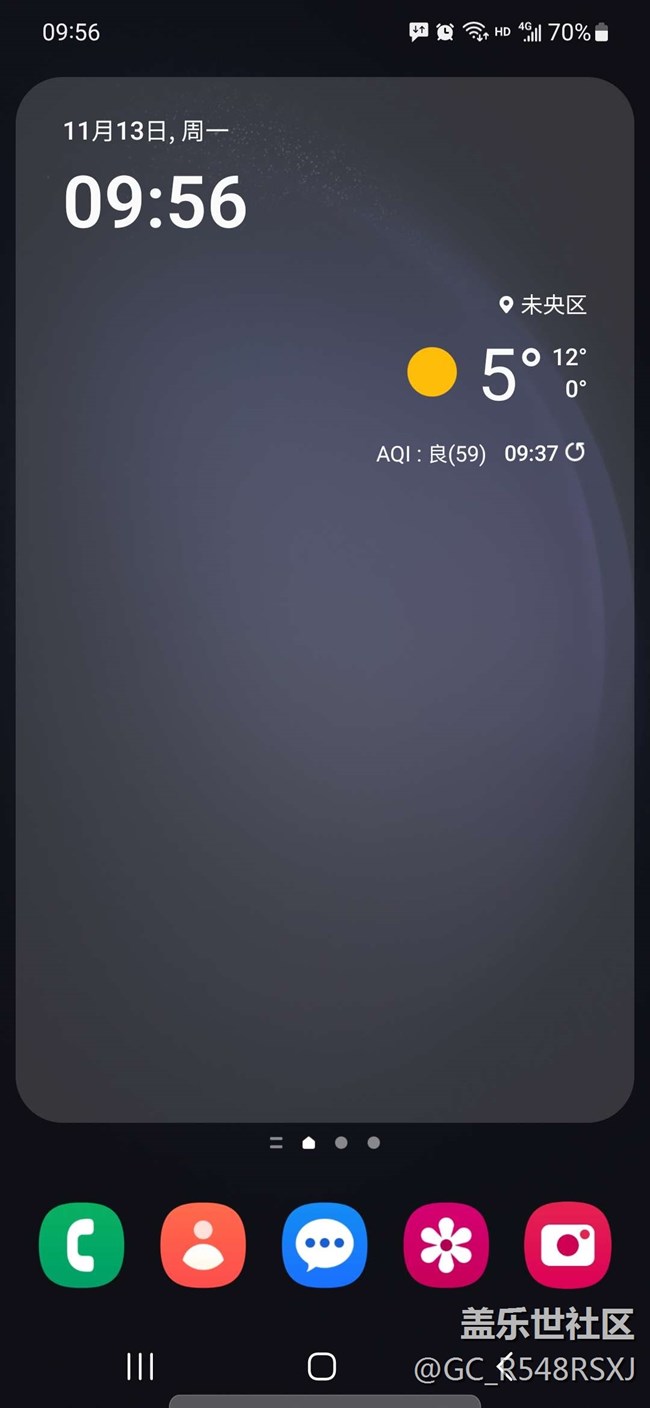Open the Phone app in the dock
Image resolution: width=650 pixels, height=1408 pixels.
point(81,1244)
